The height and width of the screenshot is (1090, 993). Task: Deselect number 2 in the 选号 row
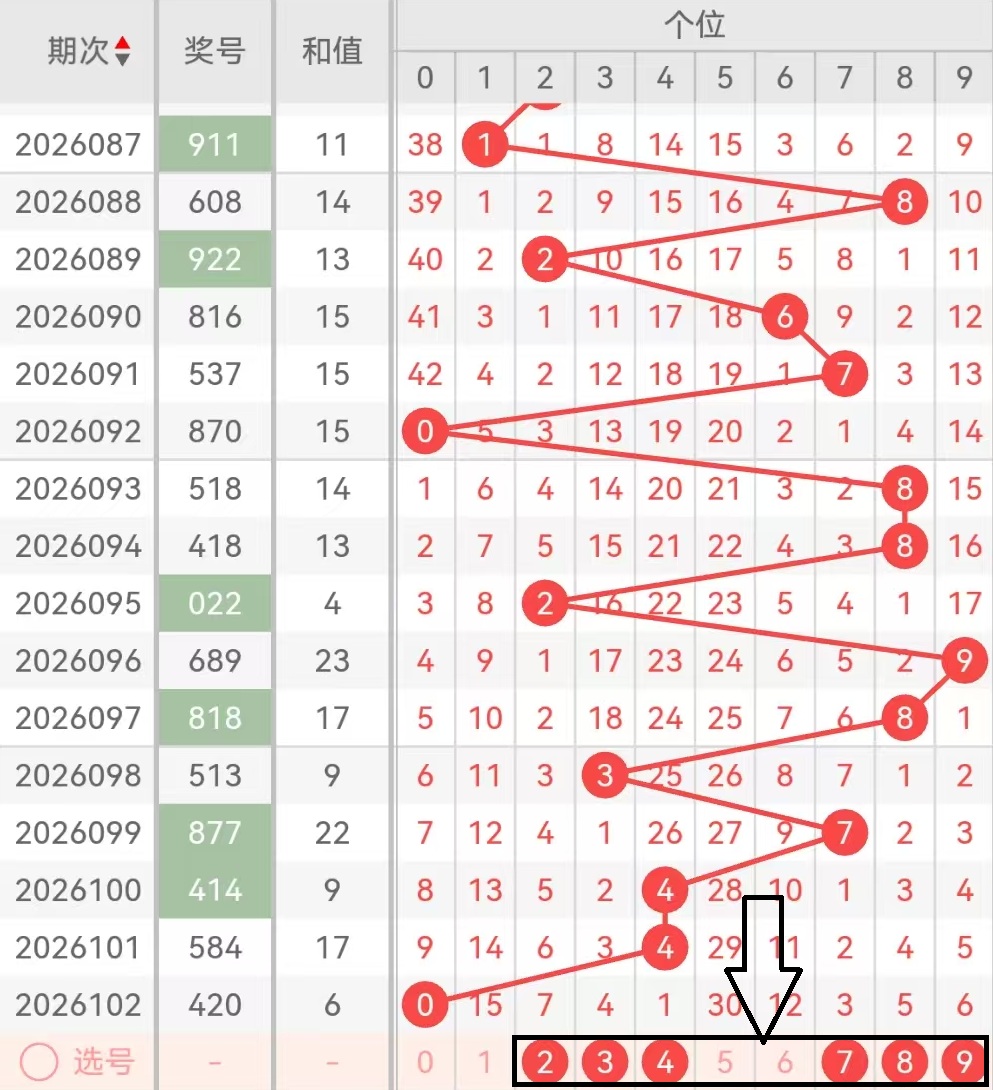tap(545, 1061)
